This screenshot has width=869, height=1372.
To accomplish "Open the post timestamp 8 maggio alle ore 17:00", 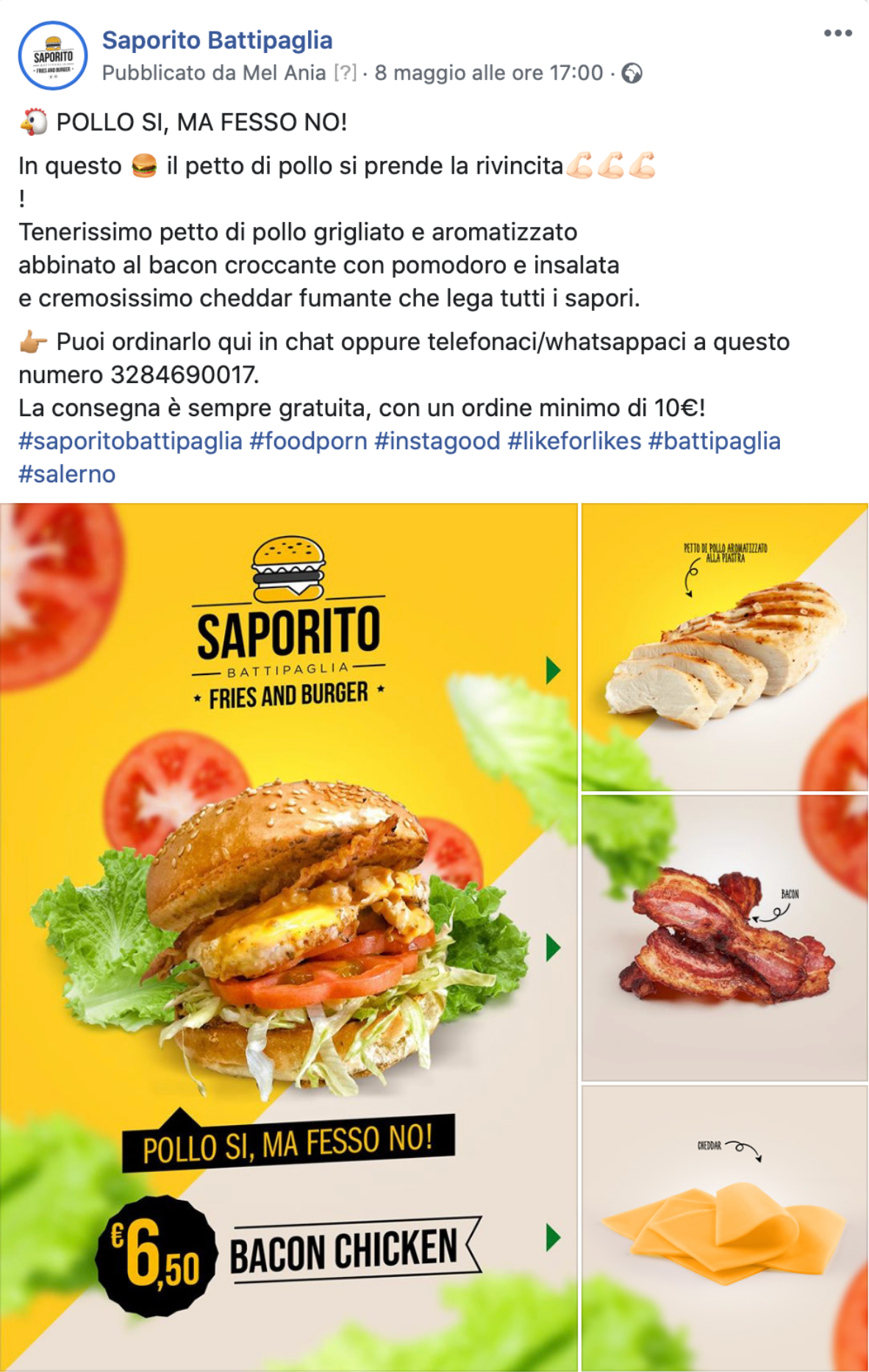I will click(x=488, y=73).
